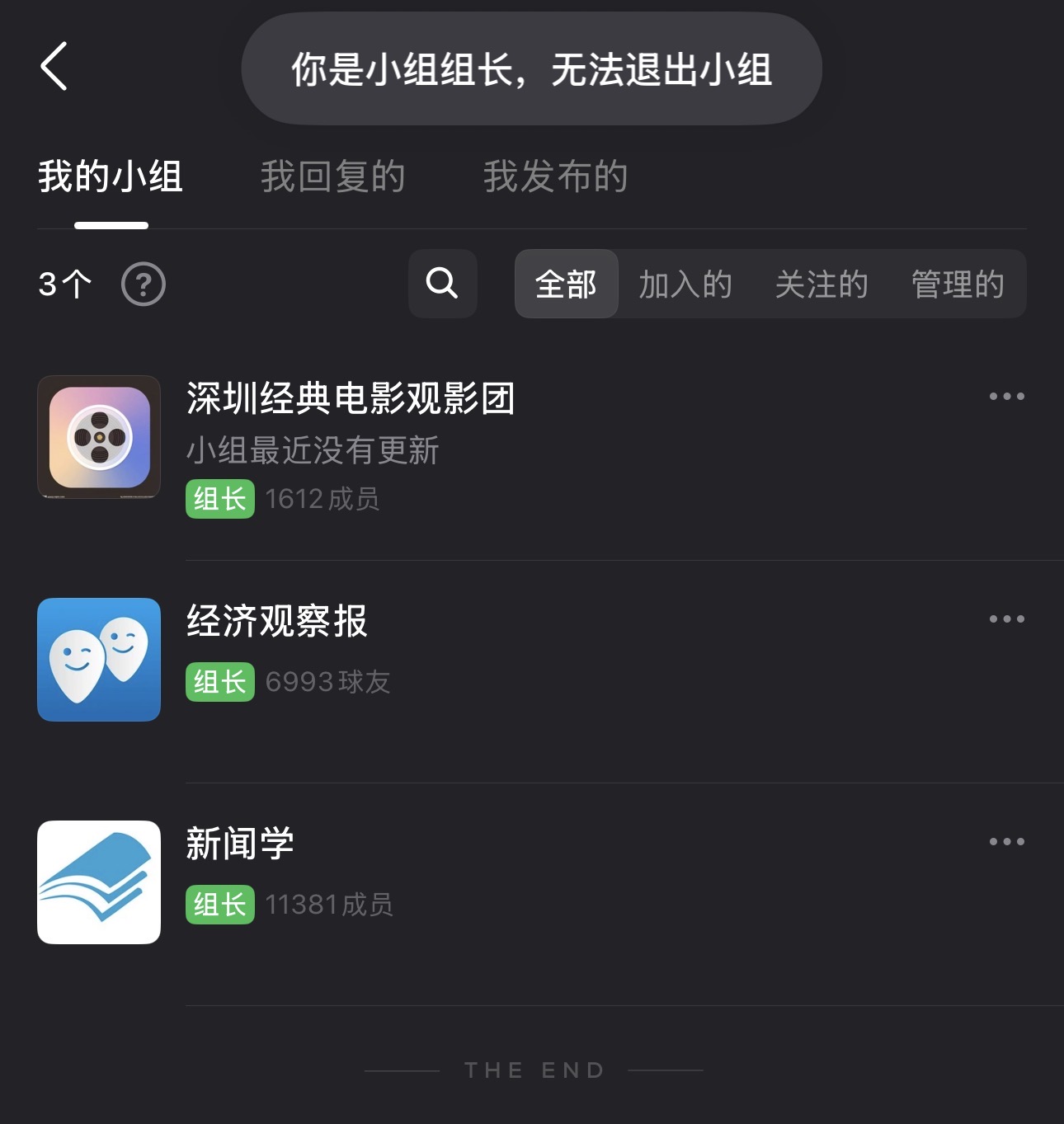The width and height of the screenshot is (1064, 1124).
Task: Switch to the 我回复的 tab
Action: 332,176
